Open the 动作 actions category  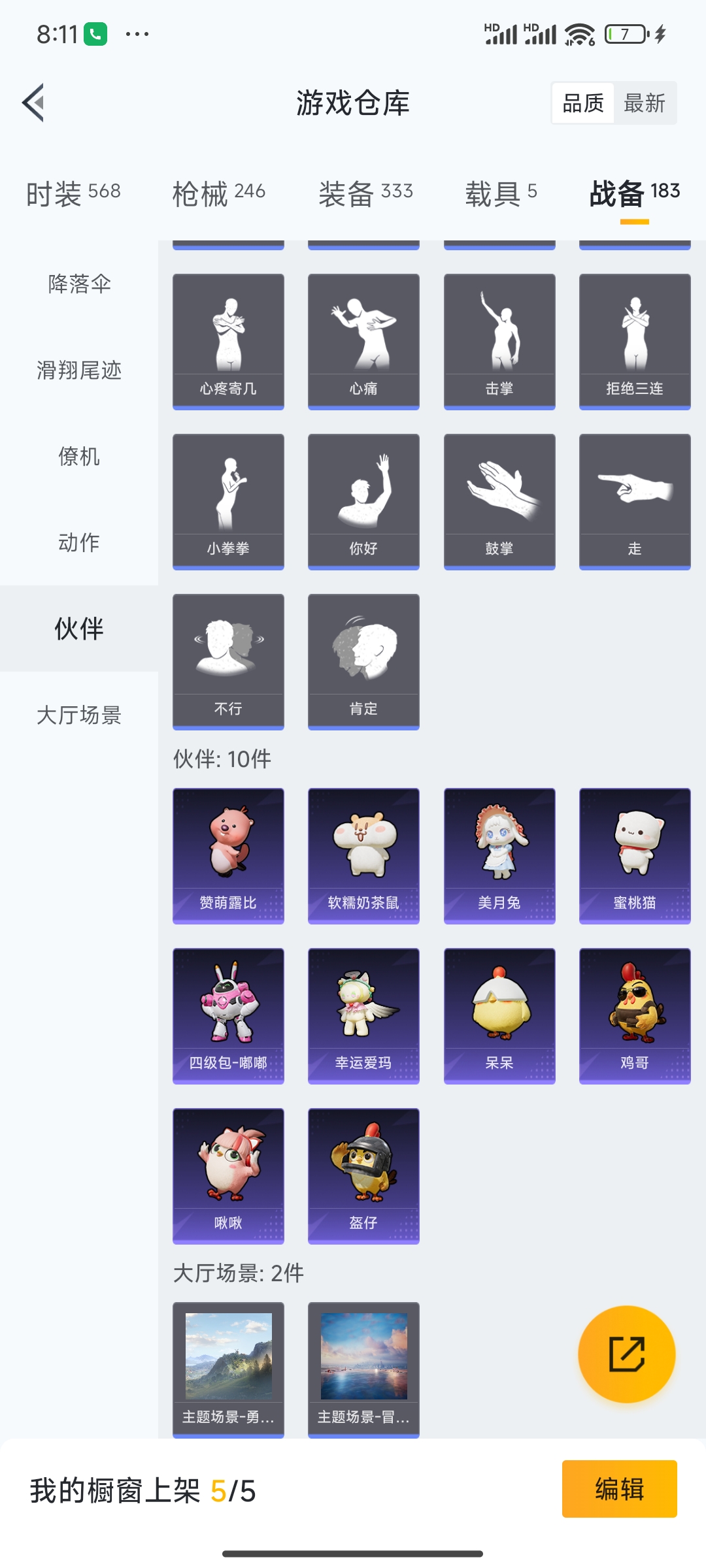point(79,542)
